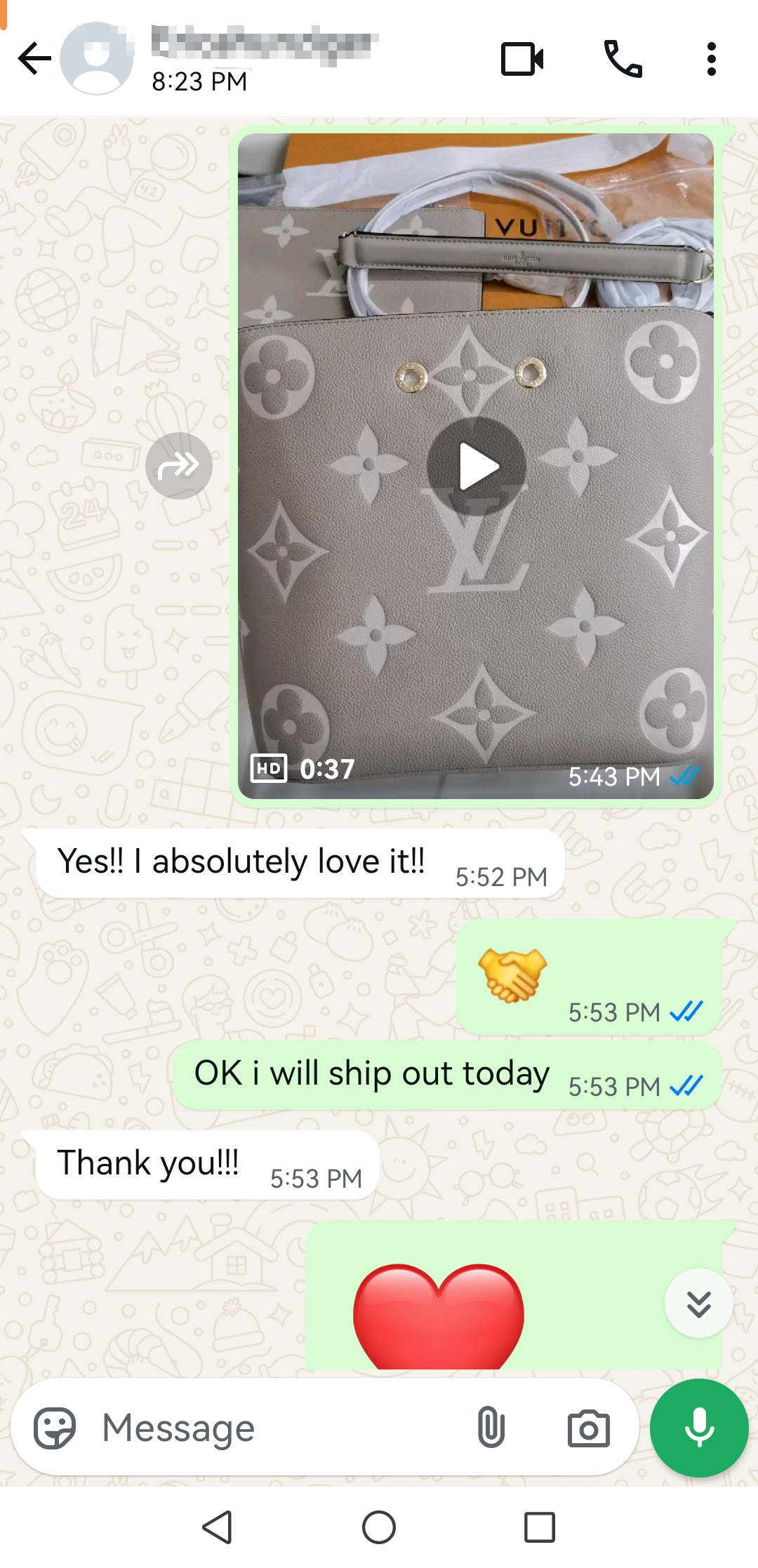
Task: Open the three-dot overflow menu
Action: [711, 59]
